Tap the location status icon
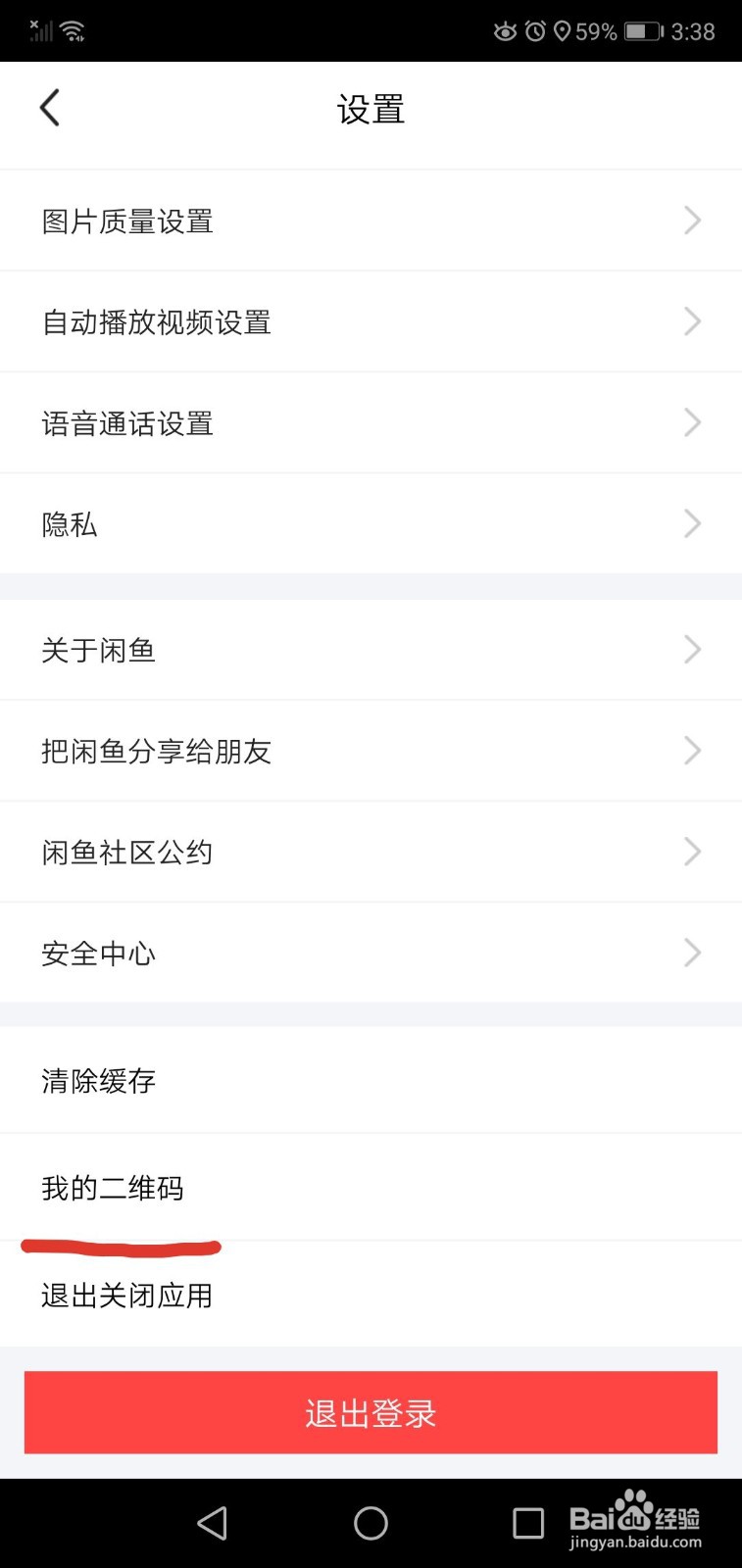The height and width of the screenshot is (1568, 742). [x=561, y=30]
